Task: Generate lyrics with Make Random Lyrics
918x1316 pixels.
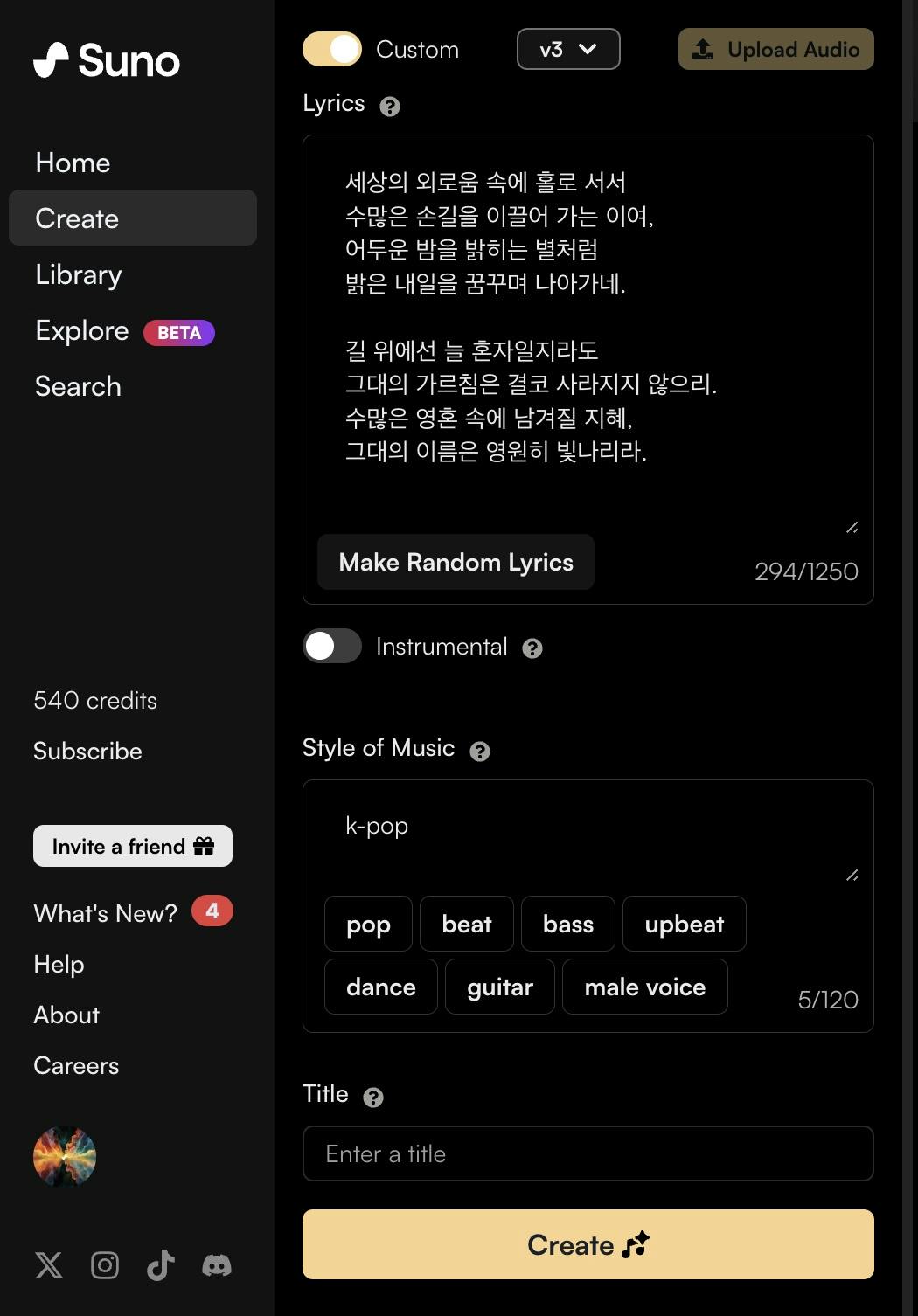Action: pyautogui.click(x=456, y=562)
